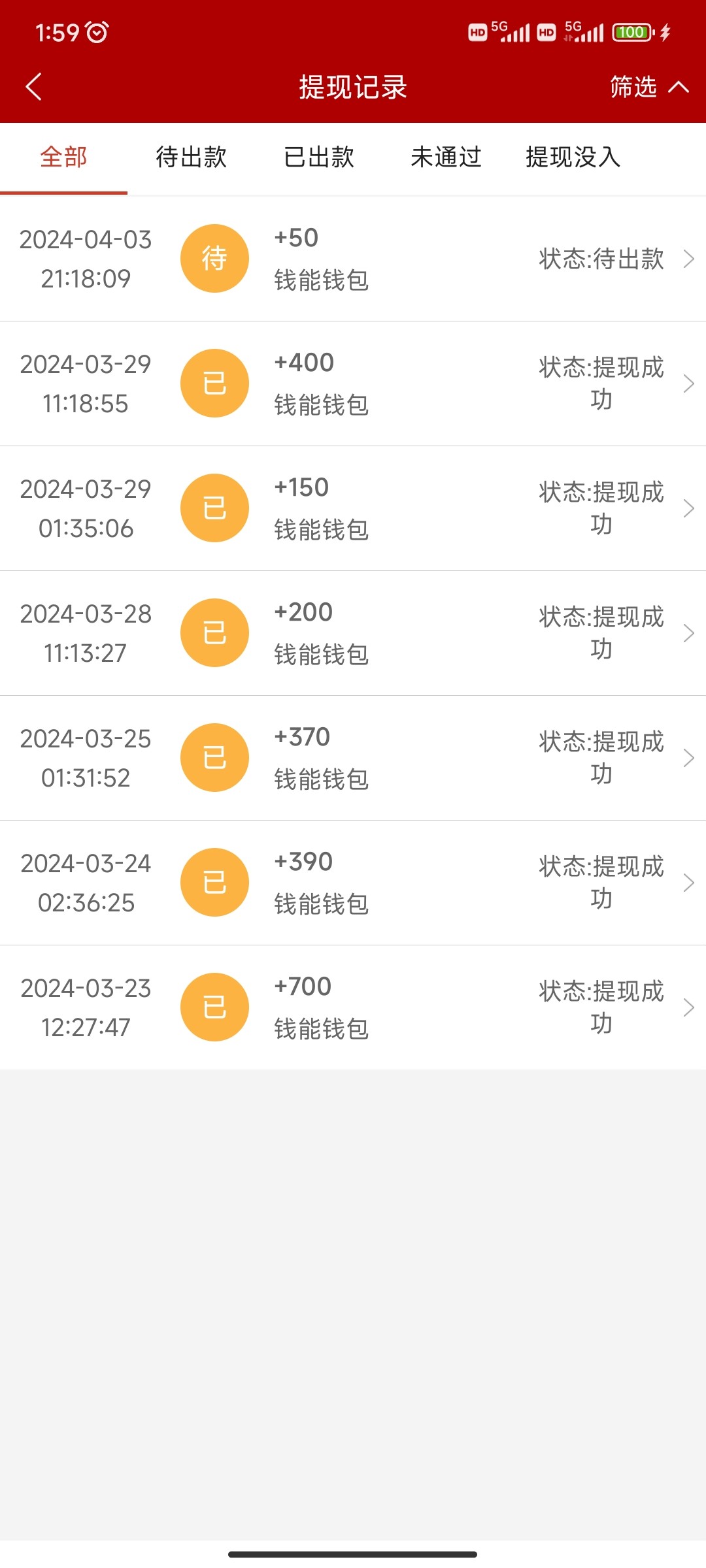Select the 未通过 filter tab
706x1568 pixels.
coord(446,157)
